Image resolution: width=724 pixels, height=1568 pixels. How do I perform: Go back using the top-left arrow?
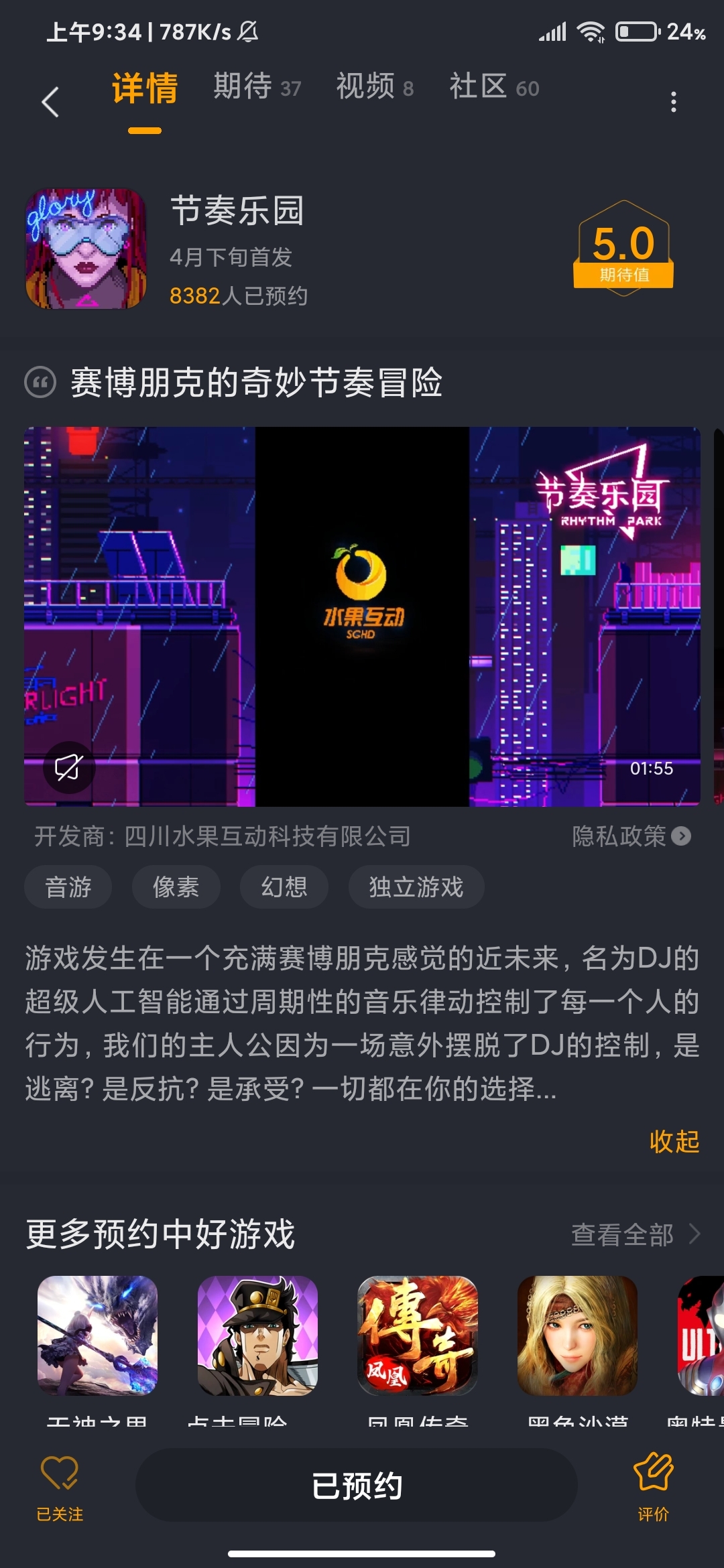[50, 102]
